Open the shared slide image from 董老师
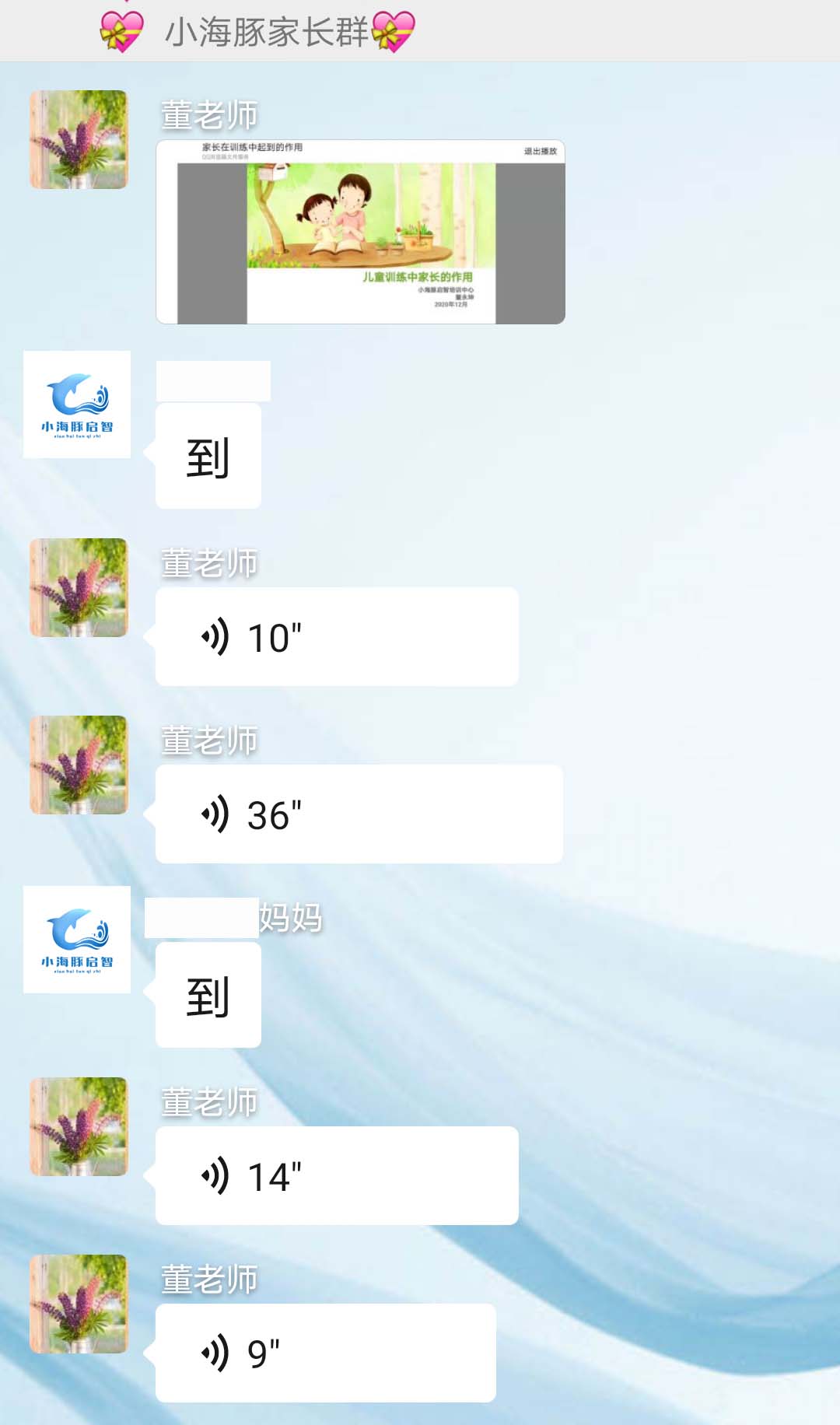 tap(360, 232)
